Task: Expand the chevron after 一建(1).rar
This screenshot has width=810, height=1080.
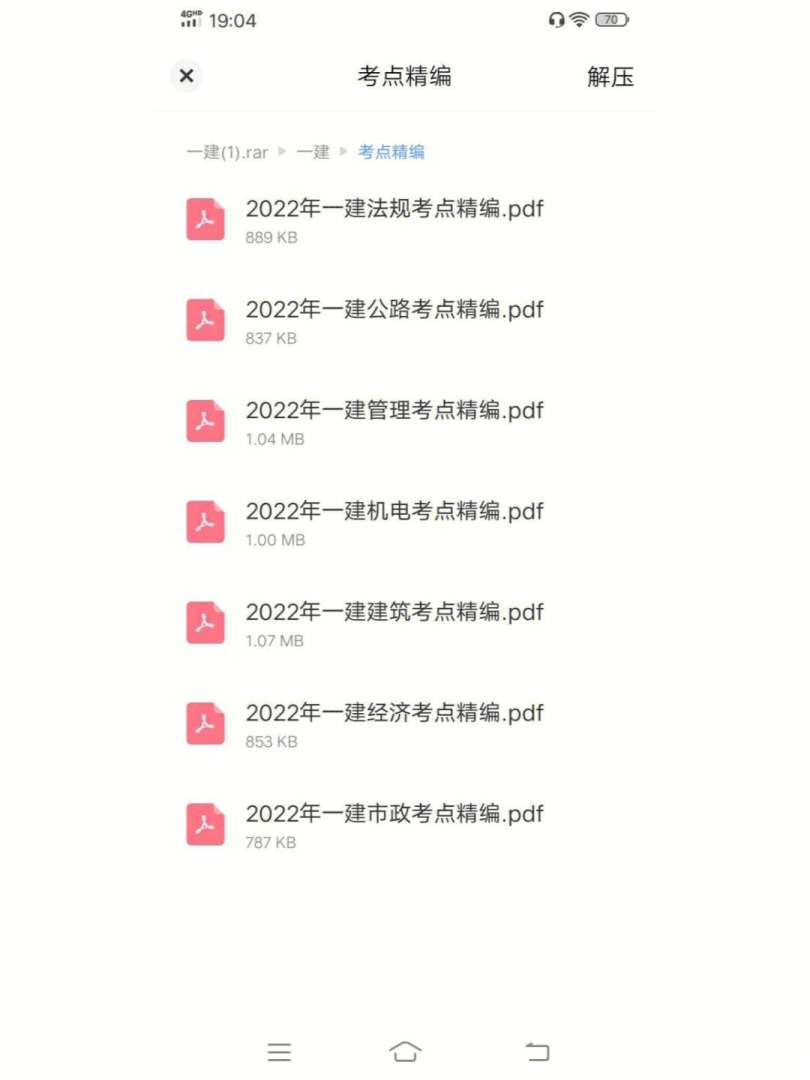Action: [284, 152]
